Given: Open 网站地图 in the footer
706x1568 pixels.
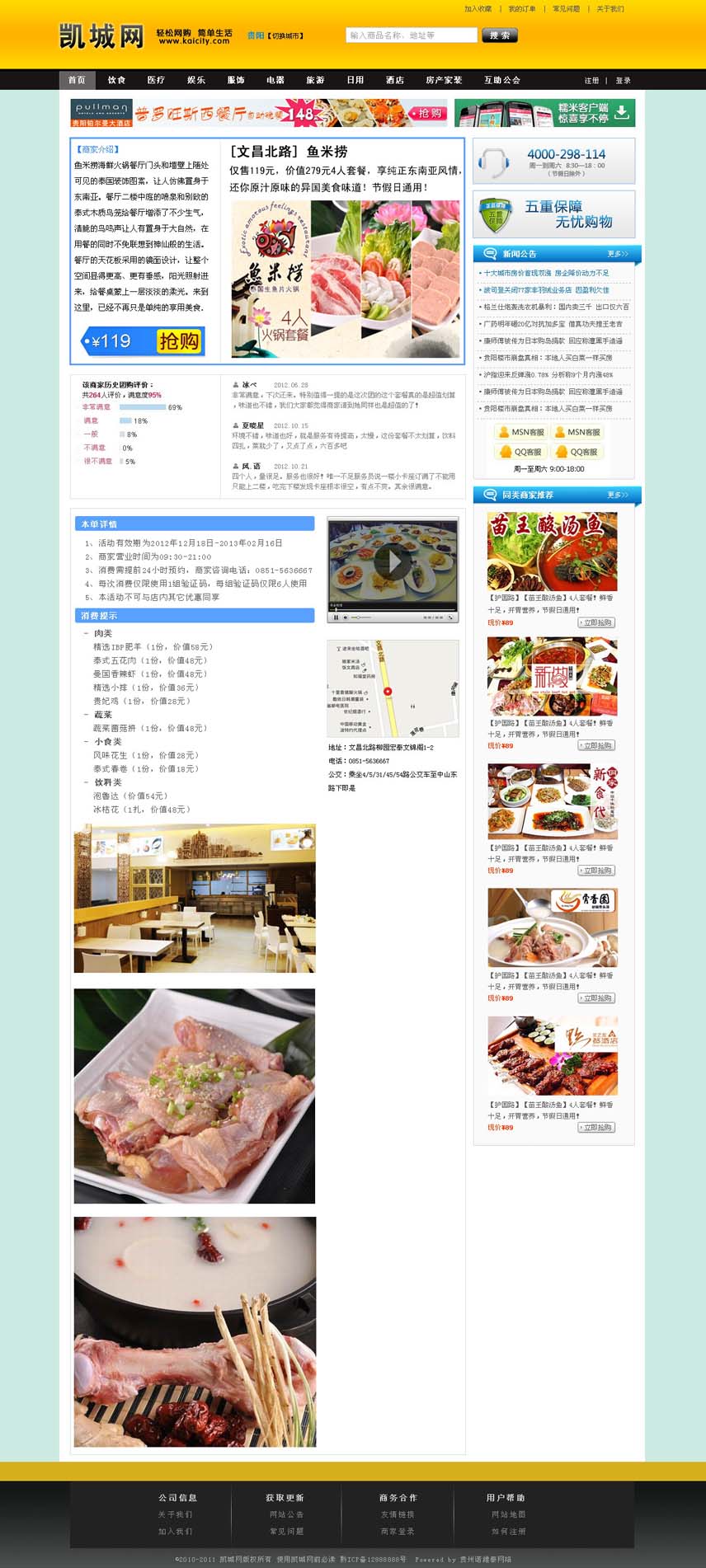Looking at the screenshot, I should coord(508,1514).
